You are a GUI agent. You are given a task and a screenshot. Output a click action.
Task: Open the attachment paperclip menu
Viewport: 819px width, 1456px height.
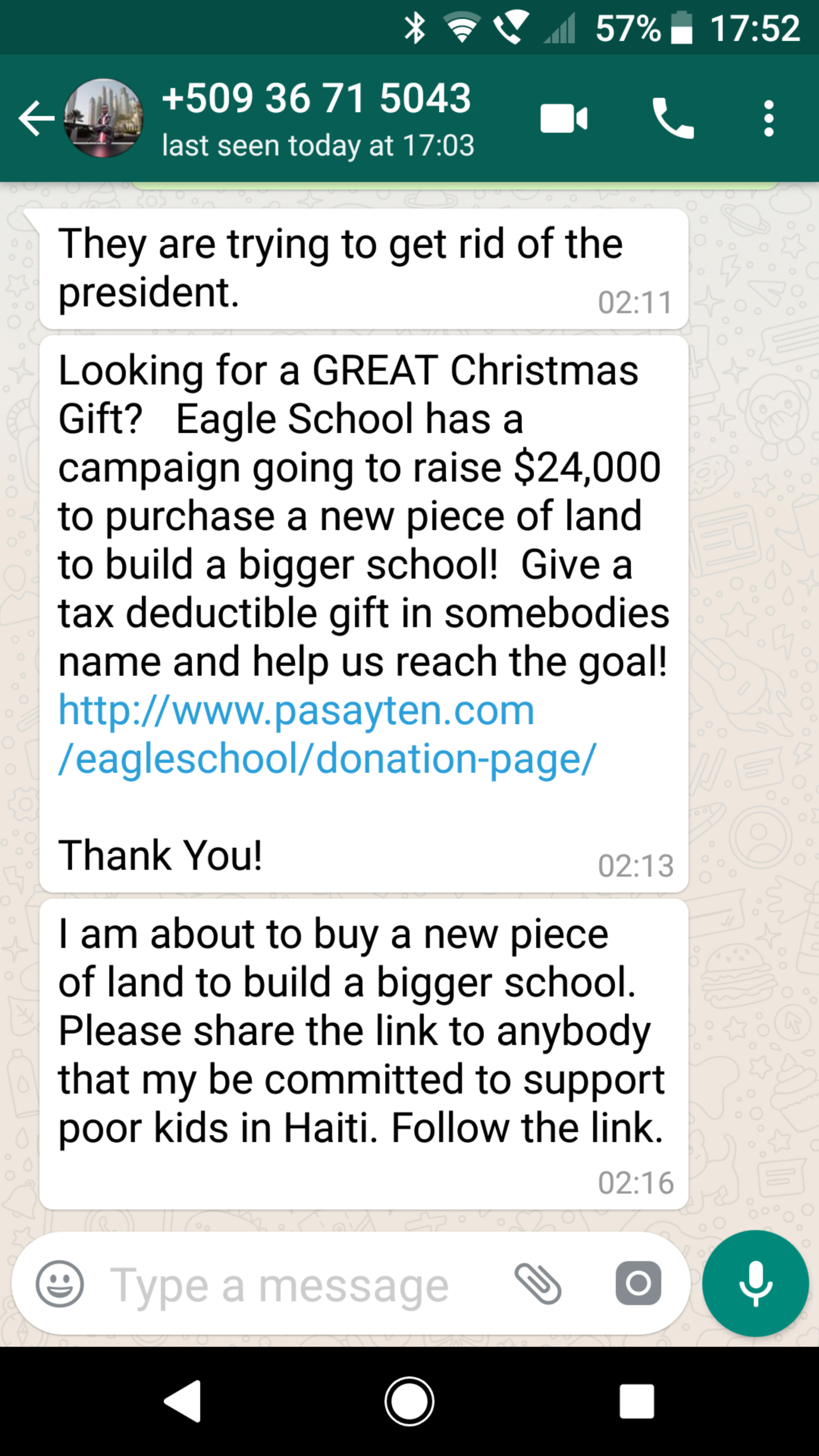[x=538, y=1283]
